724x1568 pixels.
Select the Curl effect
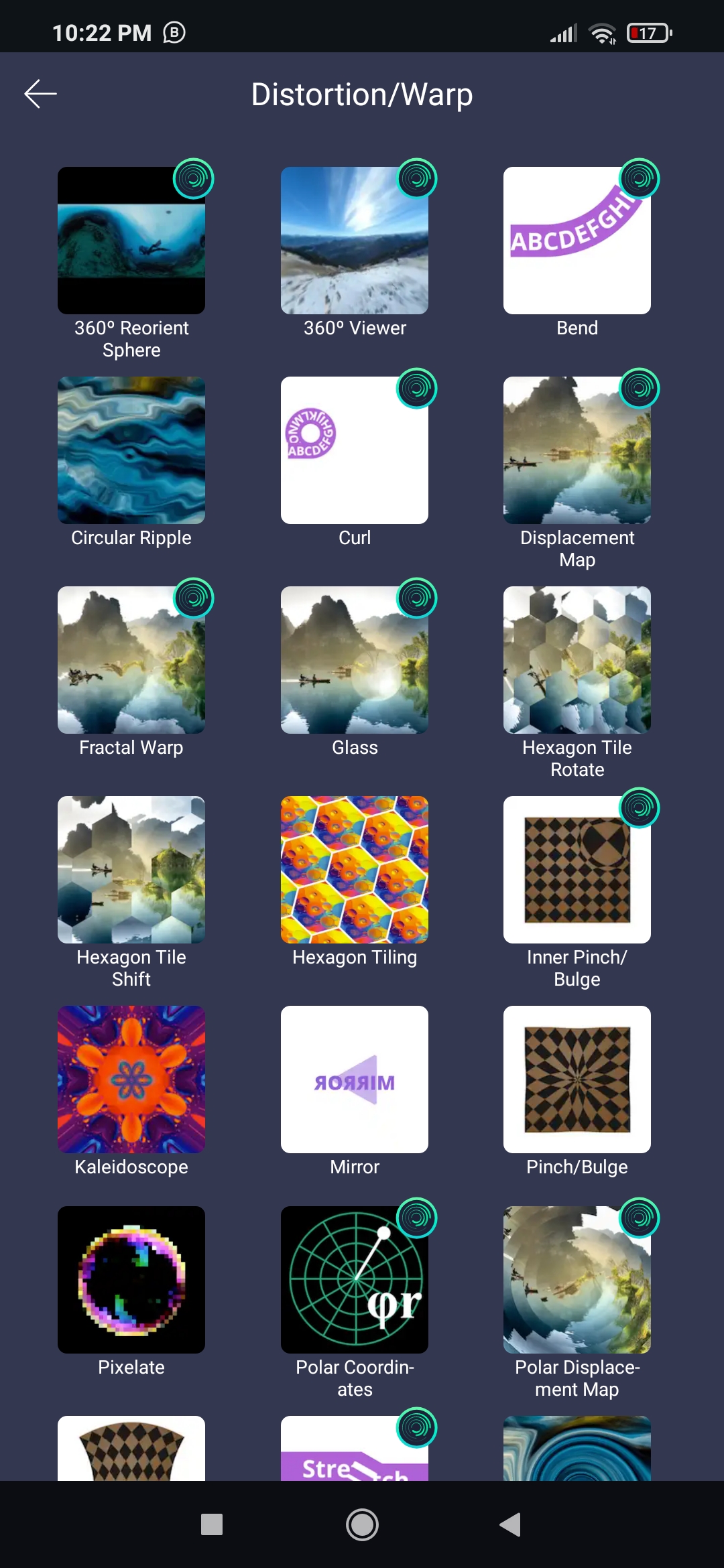pyautogui.click(x=355, y=450)
